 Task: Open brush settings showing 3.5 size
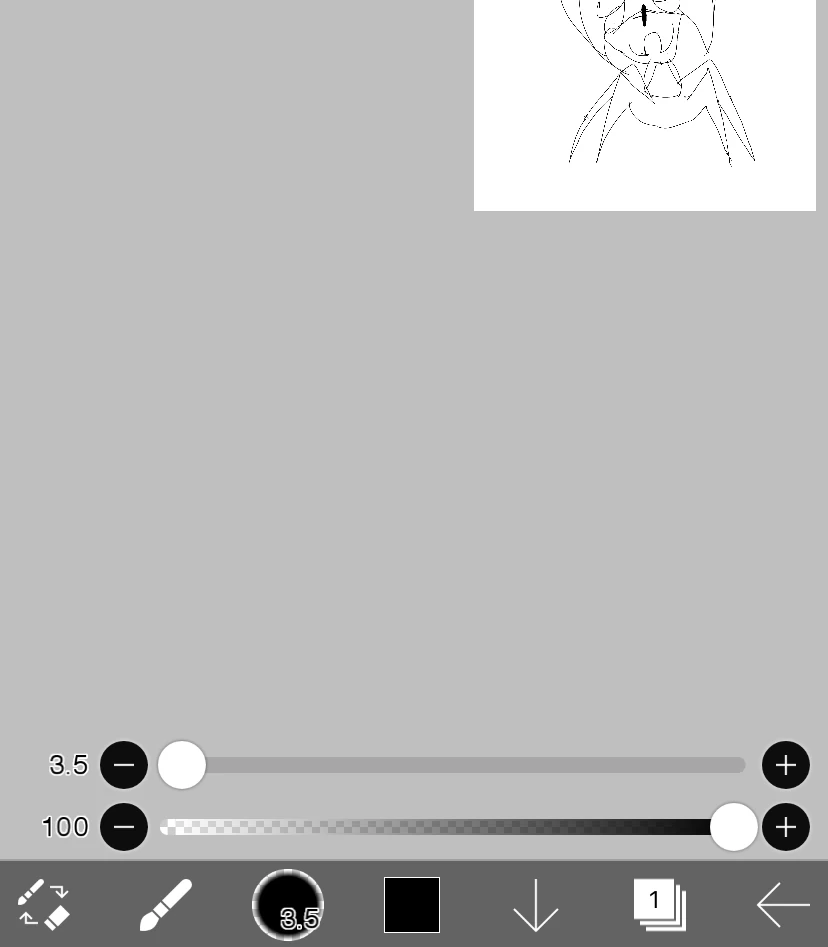288,904
